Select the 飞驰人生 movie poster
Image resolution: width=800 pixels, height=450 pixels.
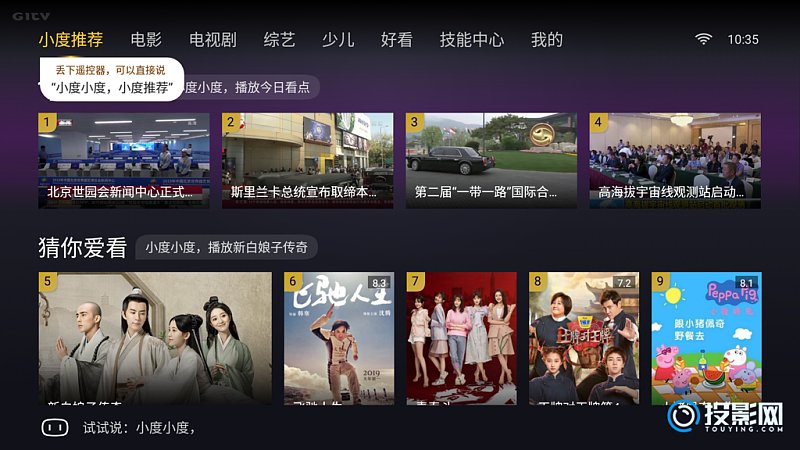pyautogui.click(x=337, y=338)
